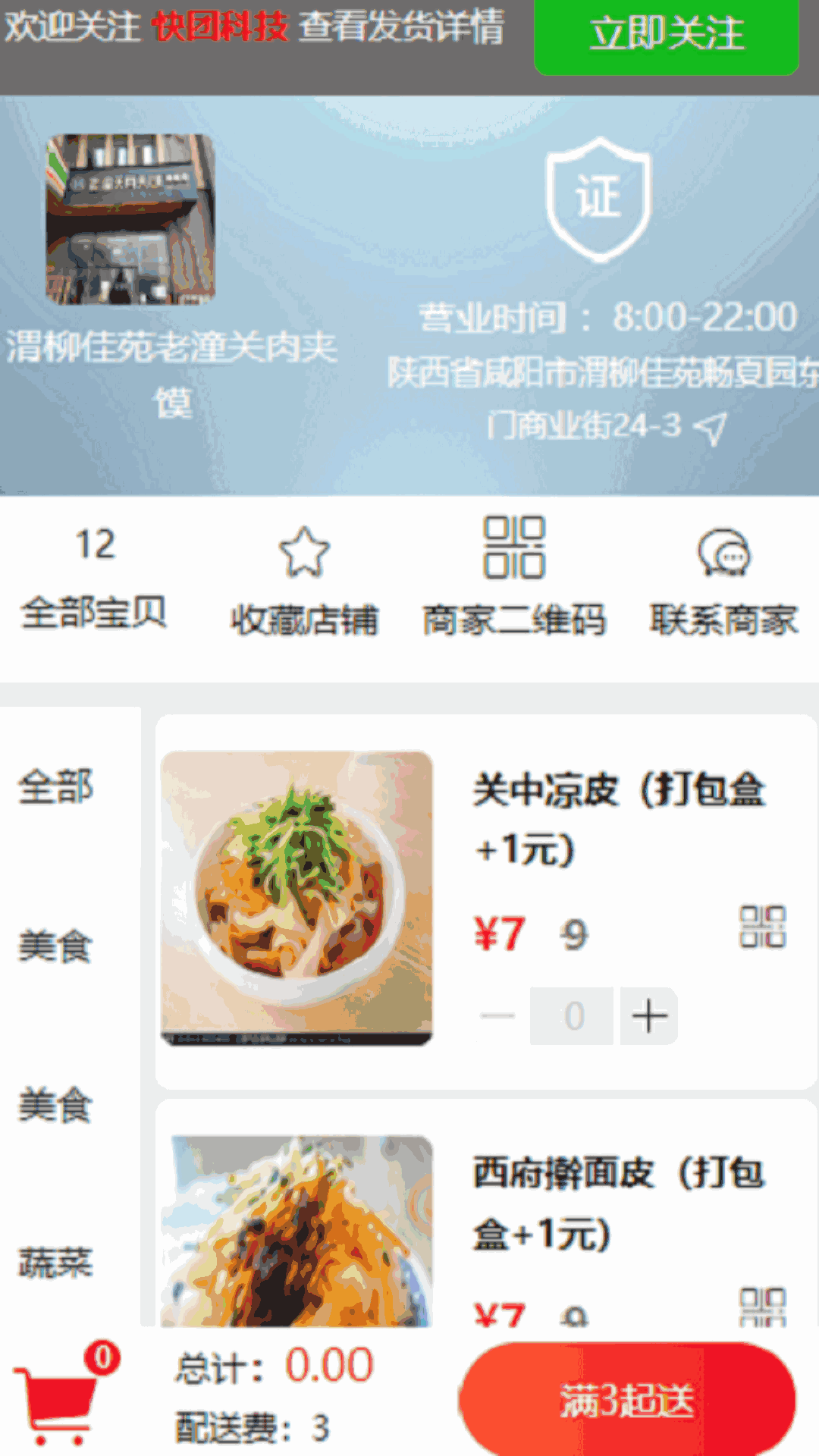819x1456 pixels.
Task: Increase 关中凉皮 quantity with plus
Action: (x=649, y=1016)
